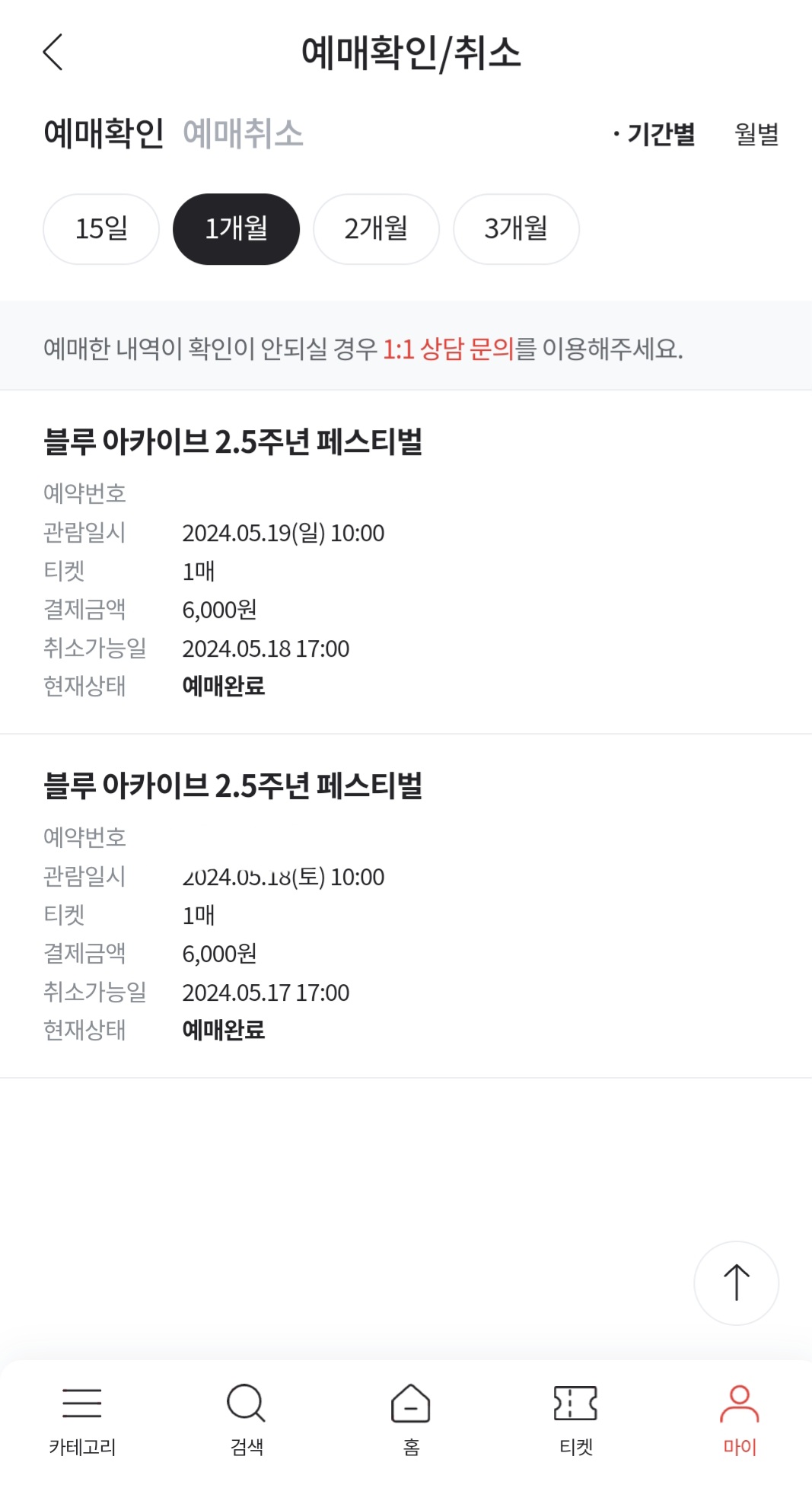Tap the scroll-to-top arrow button
The image size is (812, 1488).
point(736,1282)
